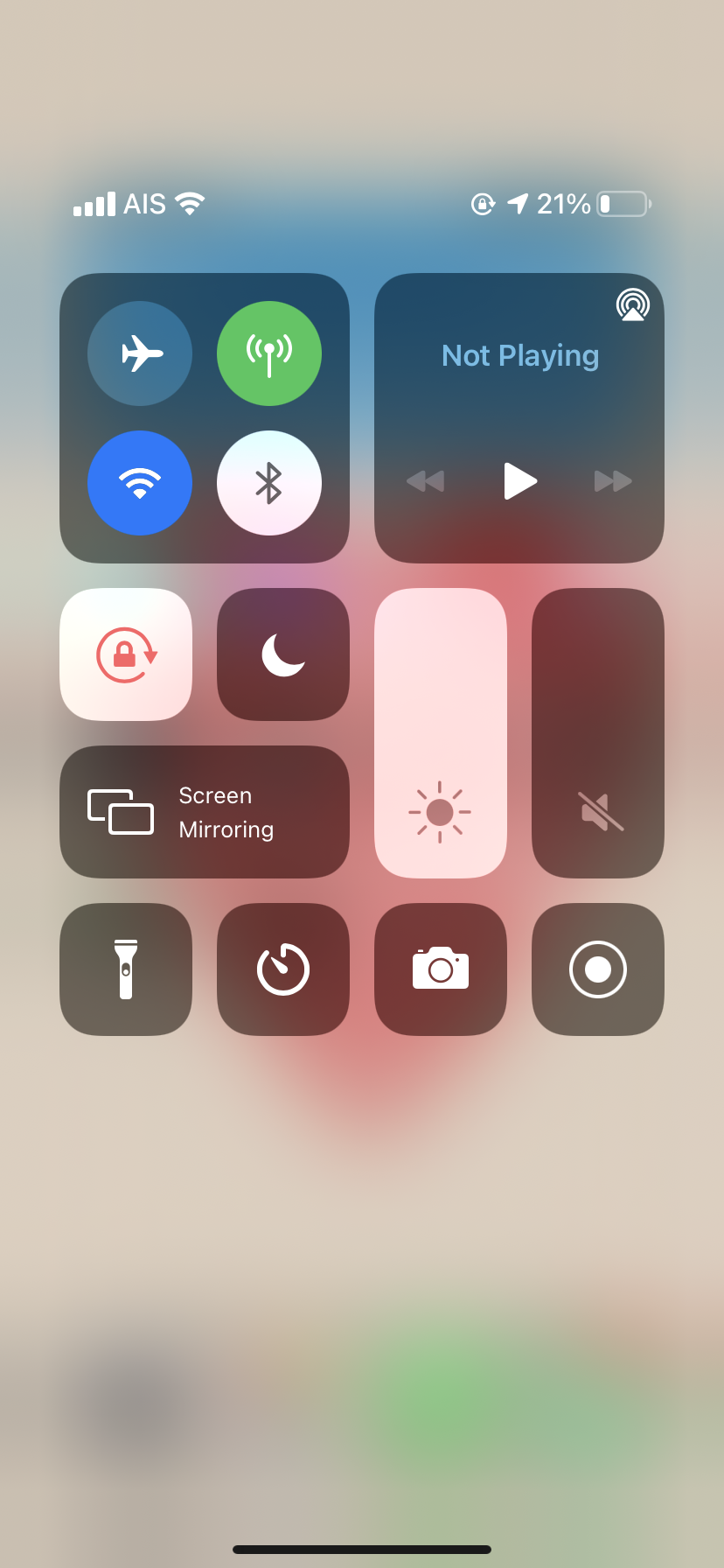The image size is (724, 1568).
Task: Open Screen Mirroring
Action: [205, 812]
